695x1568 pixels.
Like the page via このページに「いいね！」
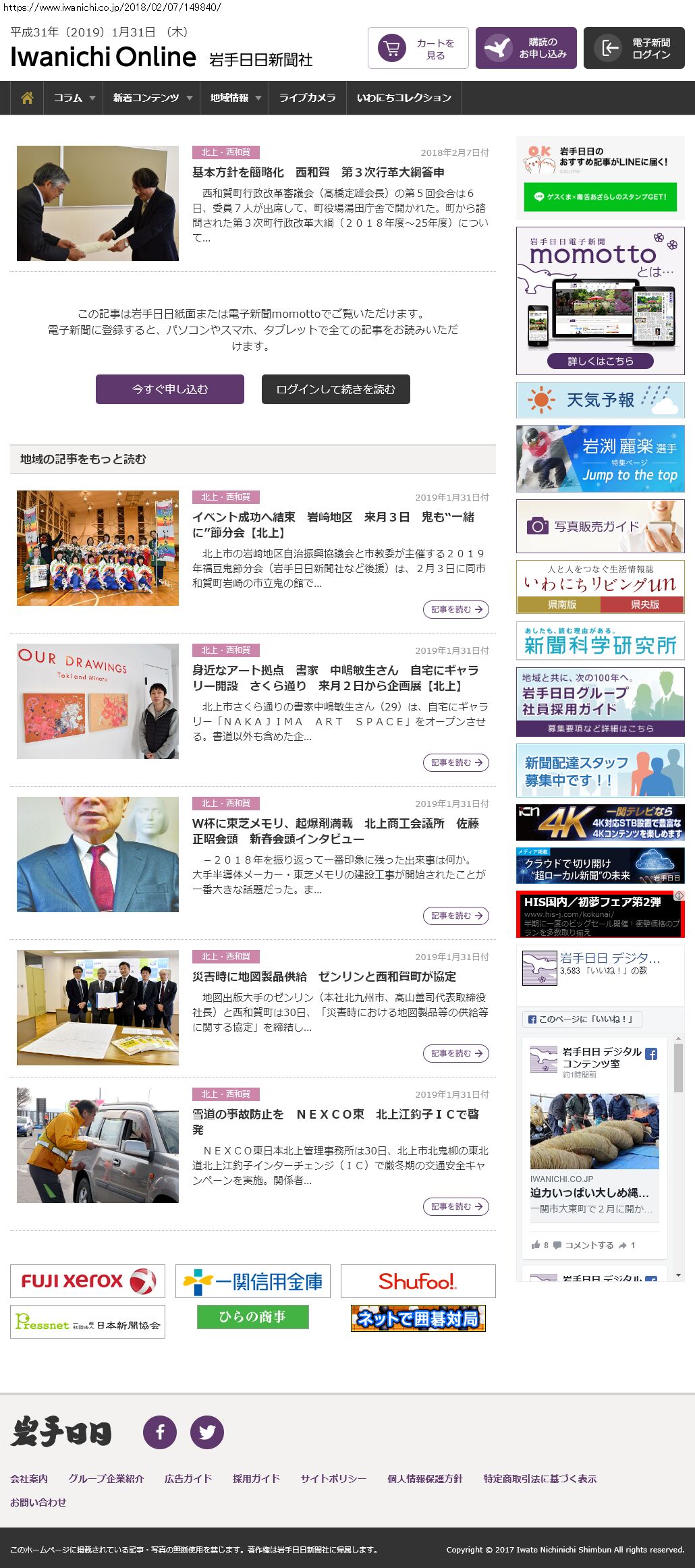582,1019
